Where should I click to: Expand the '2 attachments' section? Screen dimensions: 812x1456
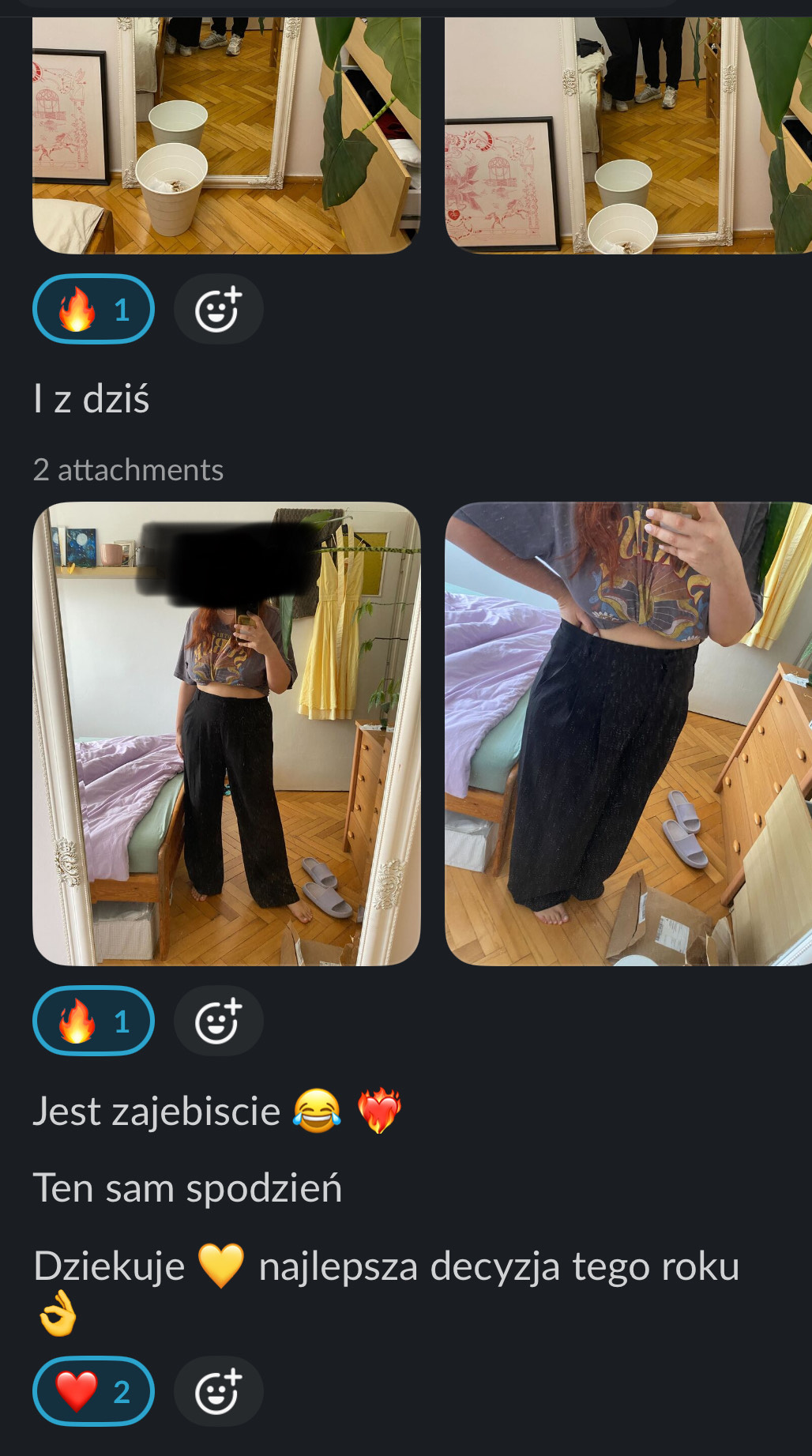coord(128,469)
